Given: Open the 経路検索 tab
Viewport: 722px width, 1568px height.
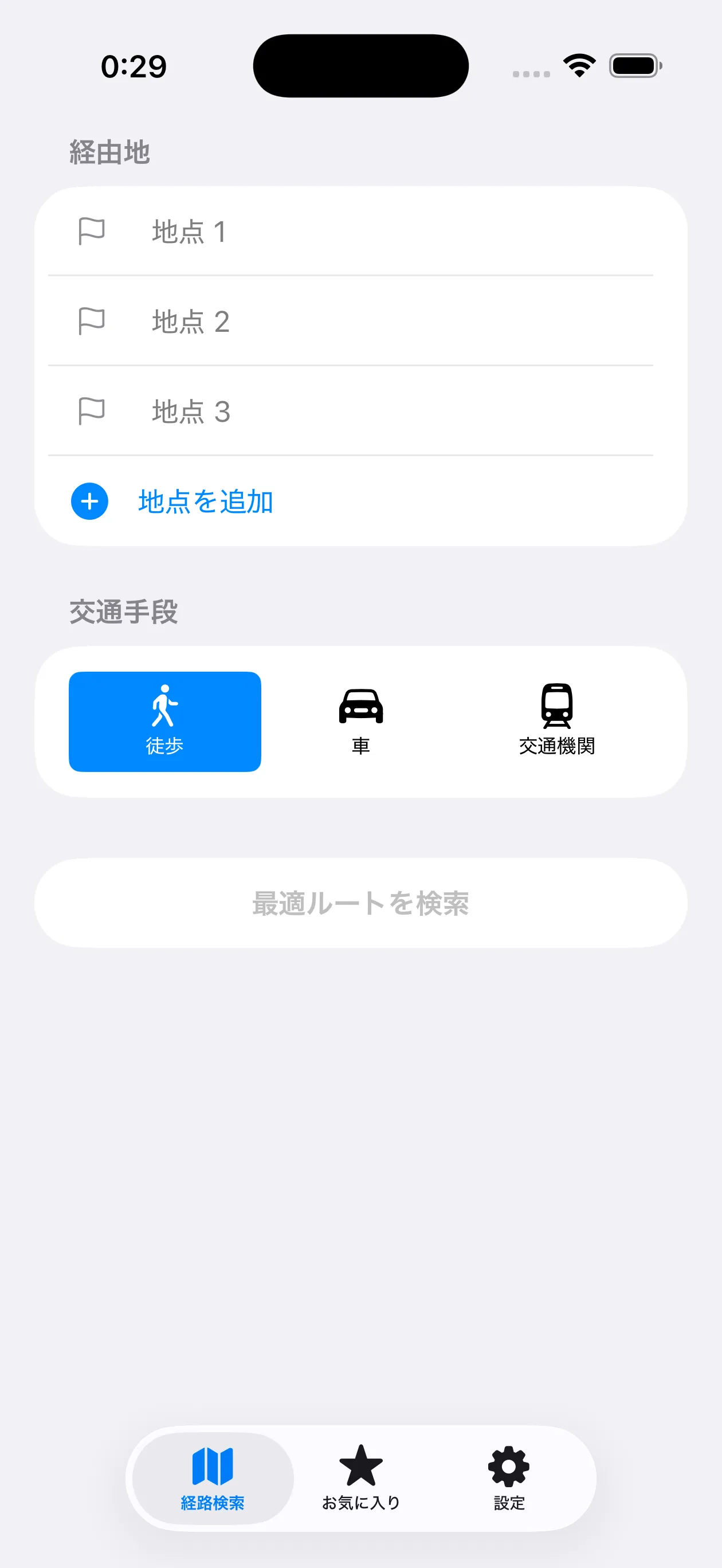Looking at the screenshot, I should (x=213, y=1478).
